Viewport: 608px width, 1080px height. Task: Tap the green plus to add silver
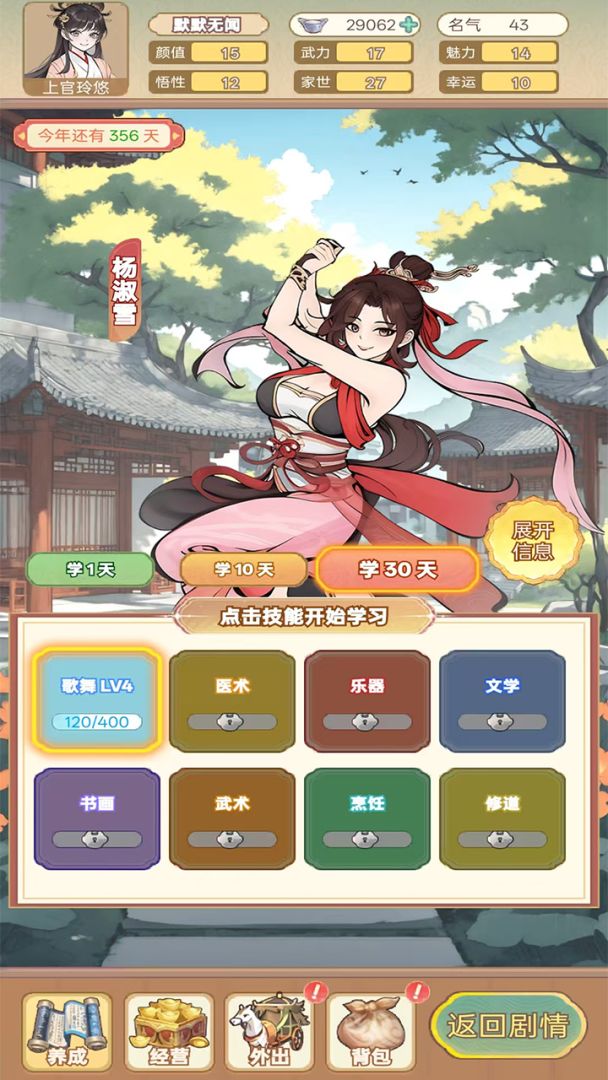pos(408,25)
